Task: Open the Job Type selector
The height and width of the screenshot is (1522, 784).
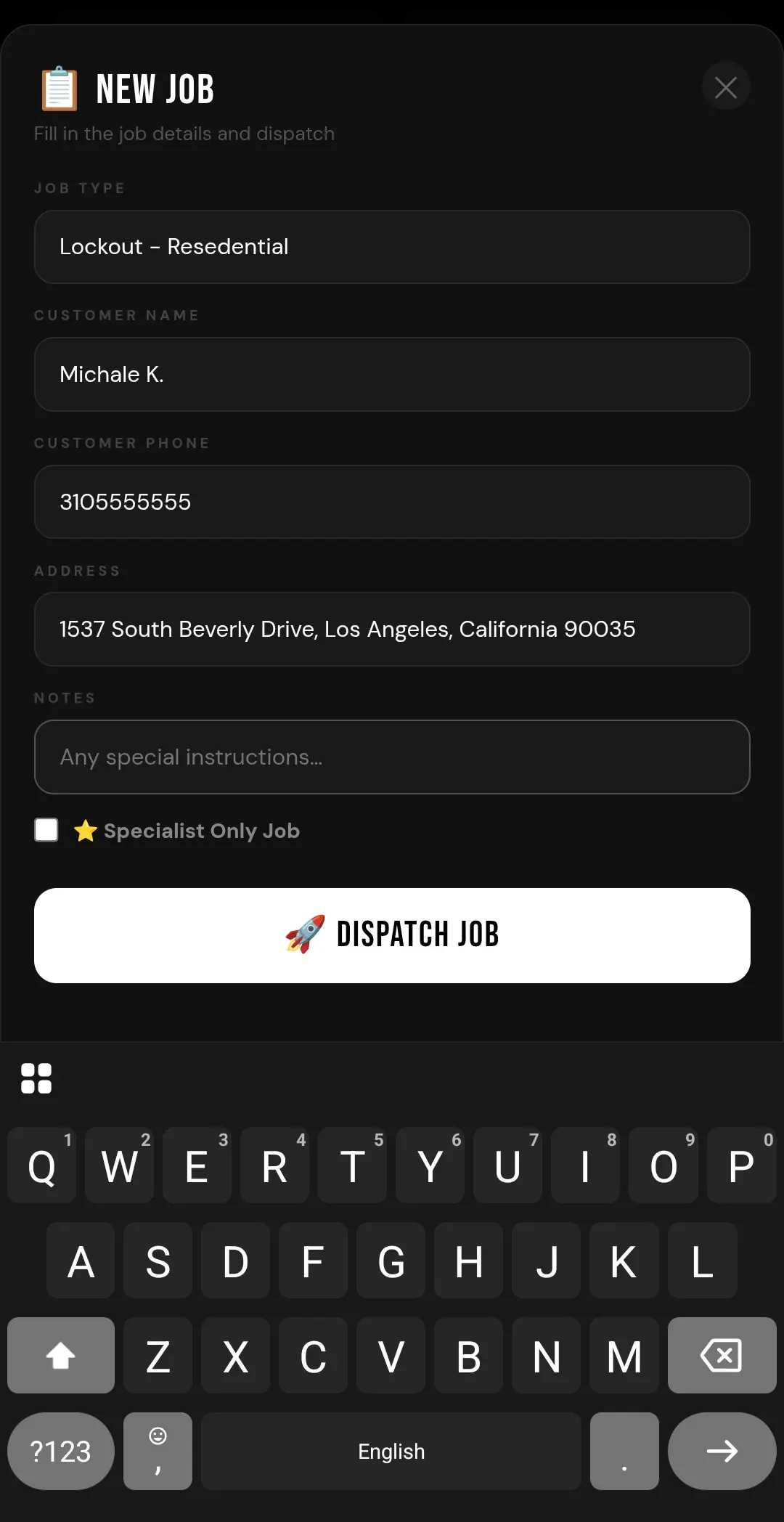Action: tap(392, 247)
